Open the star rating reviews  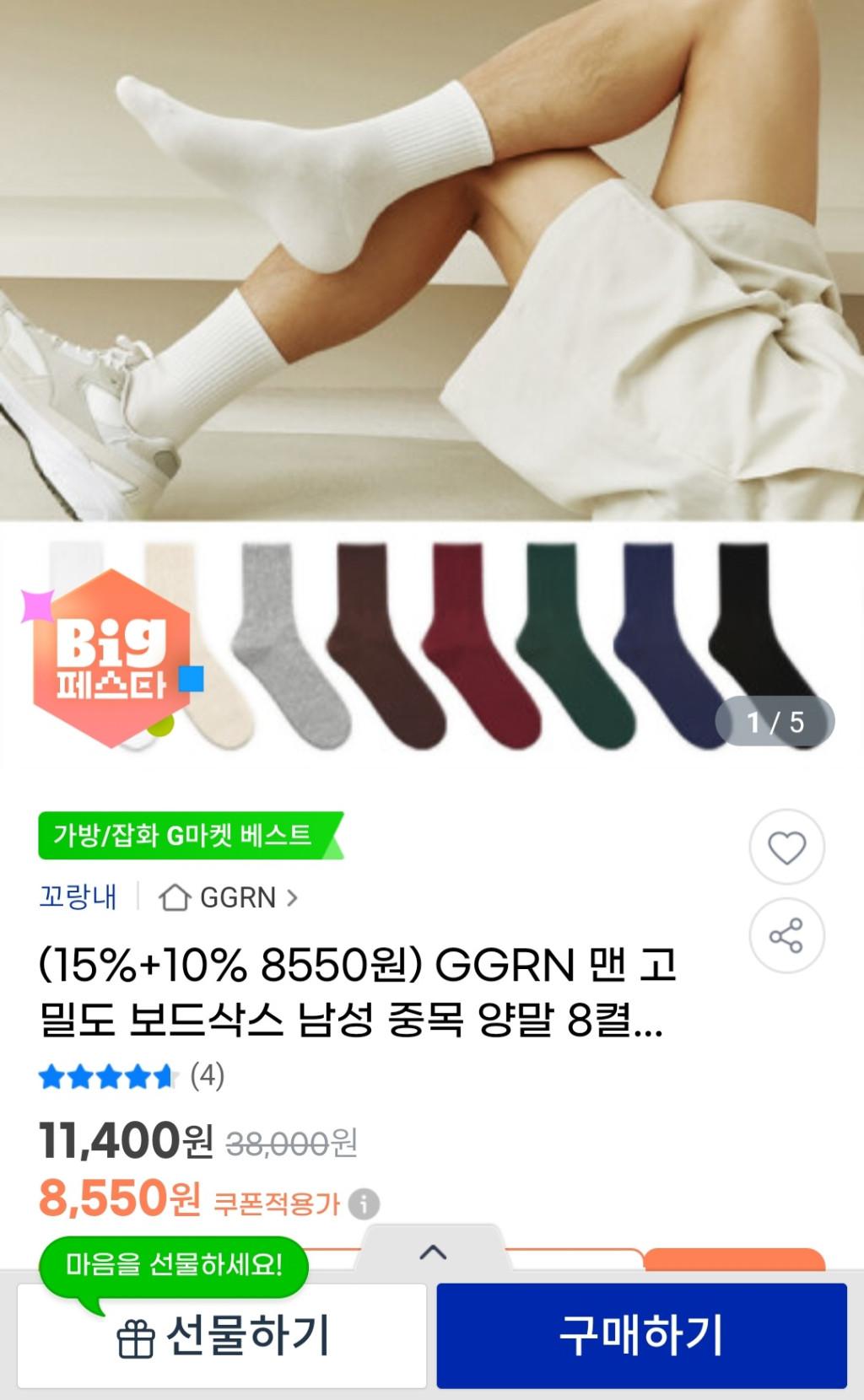[x=131, y=1076]
